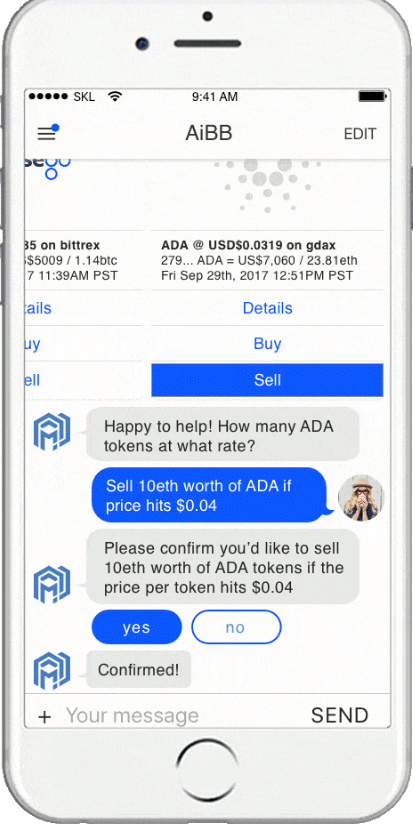Tap EDIT in the top bar
Viewport: 413px width, 825px height.
coord(360,134)
